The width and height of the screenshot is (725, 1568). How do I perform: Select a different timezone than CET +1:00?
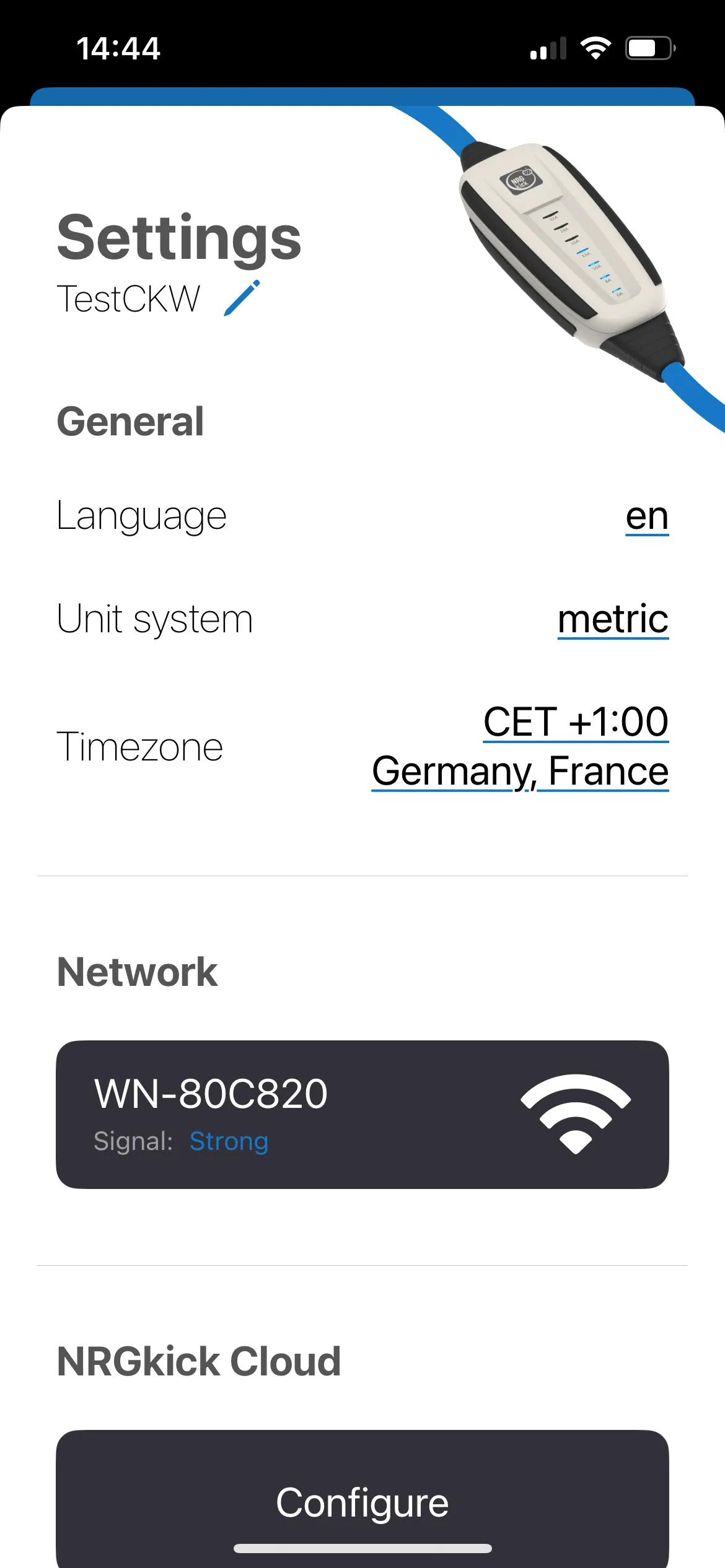(520, 746)
